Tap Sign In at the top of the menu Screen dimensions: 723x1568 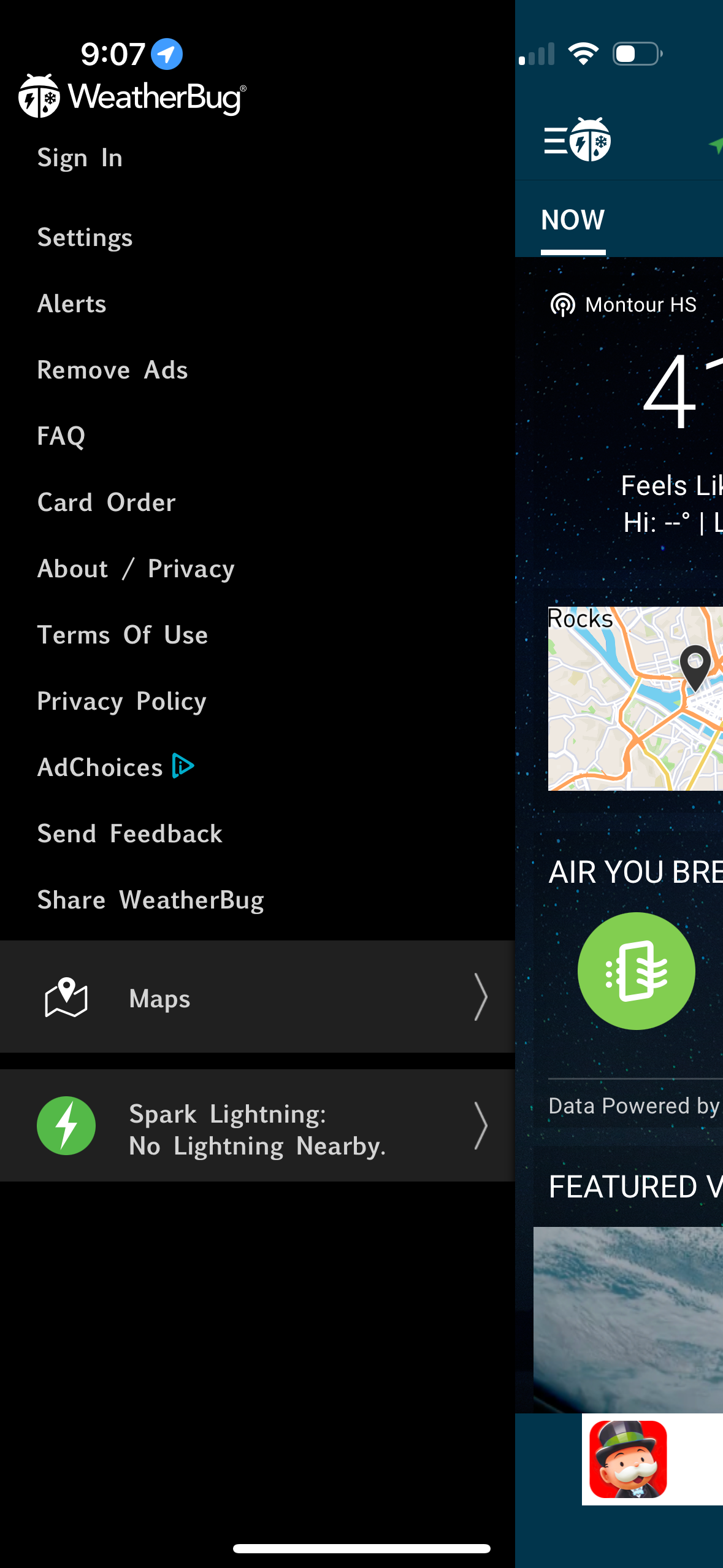coord(80,157)
